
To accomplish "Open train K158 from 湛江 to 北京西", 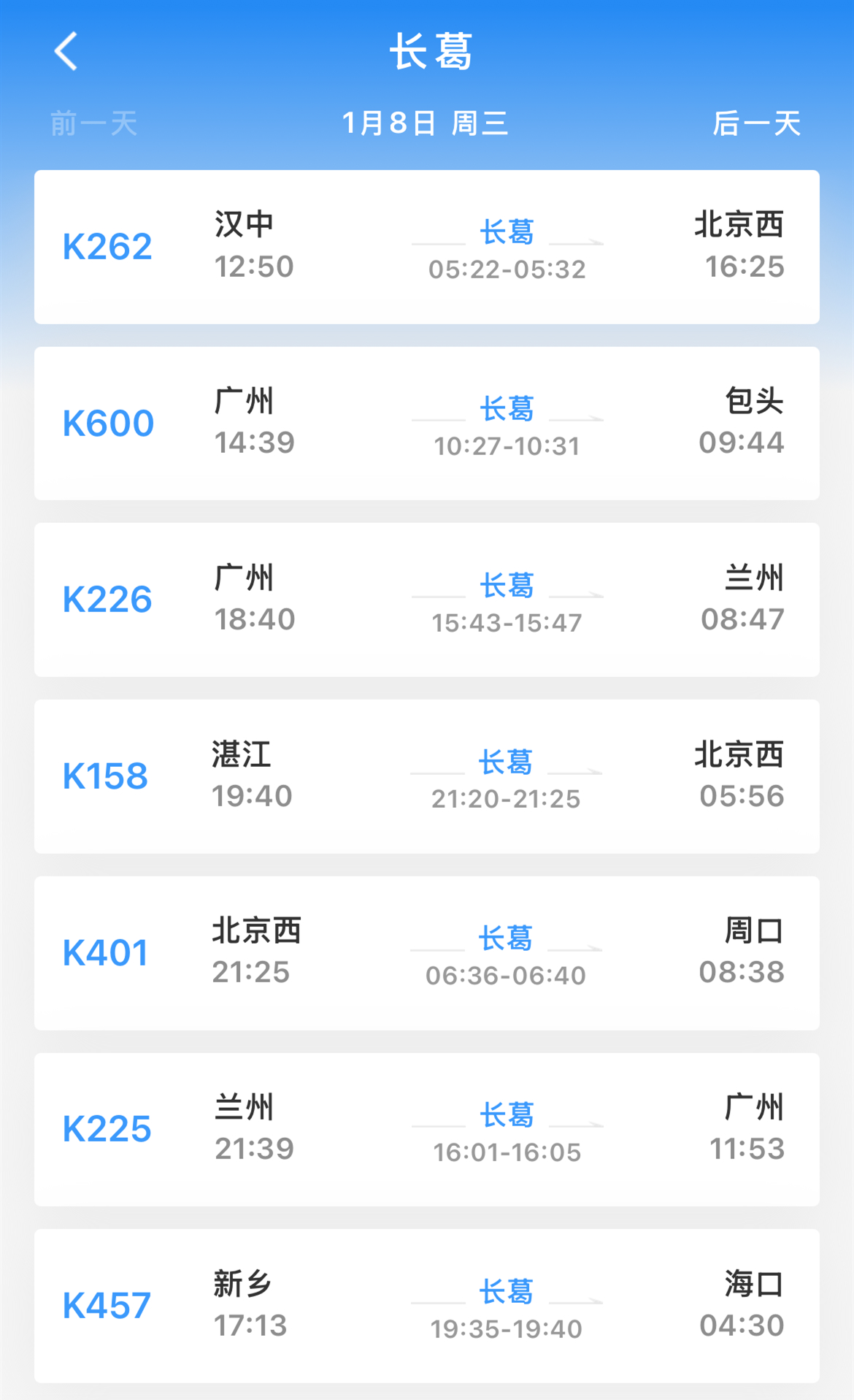I will 426,776.
